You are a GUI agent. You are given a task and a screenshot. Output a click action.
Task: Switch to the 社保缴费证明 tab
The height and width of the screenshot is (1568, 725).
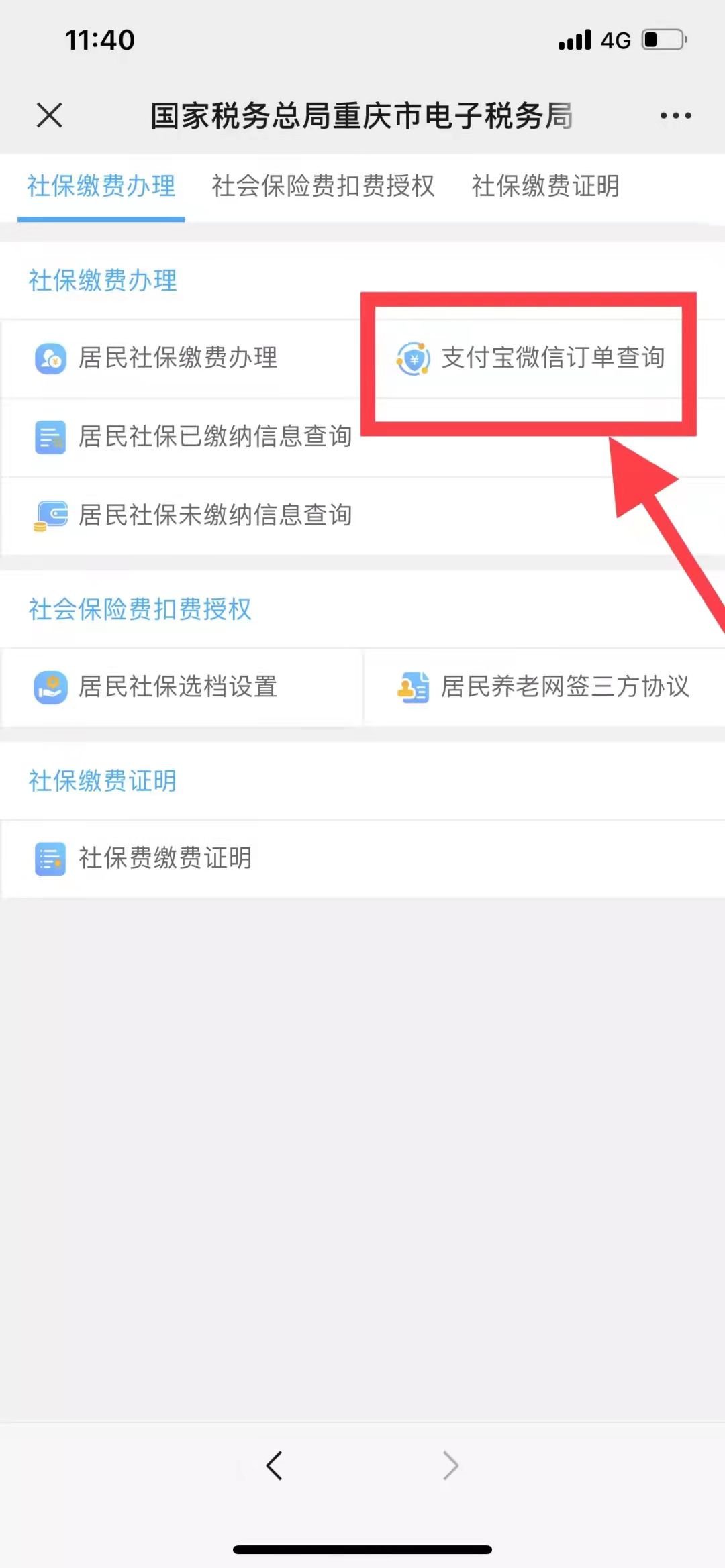coord(545,186)
